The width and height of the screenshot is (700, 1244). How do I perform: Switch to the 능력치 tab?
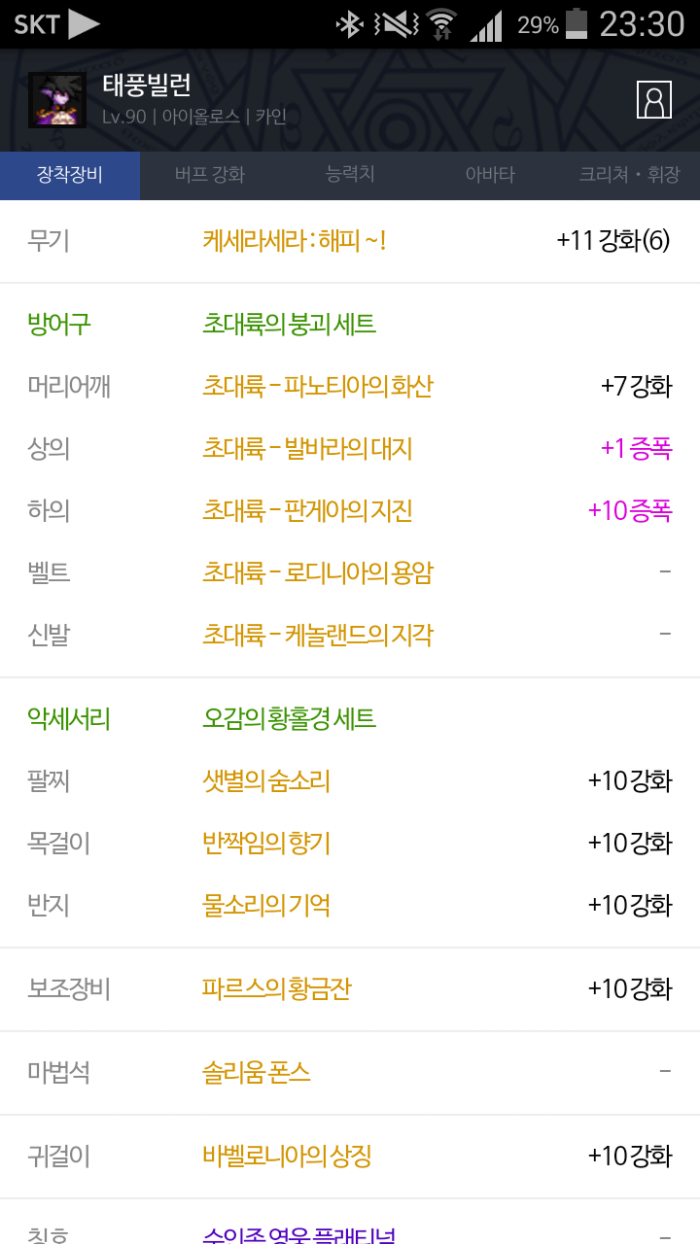(350, 175)
